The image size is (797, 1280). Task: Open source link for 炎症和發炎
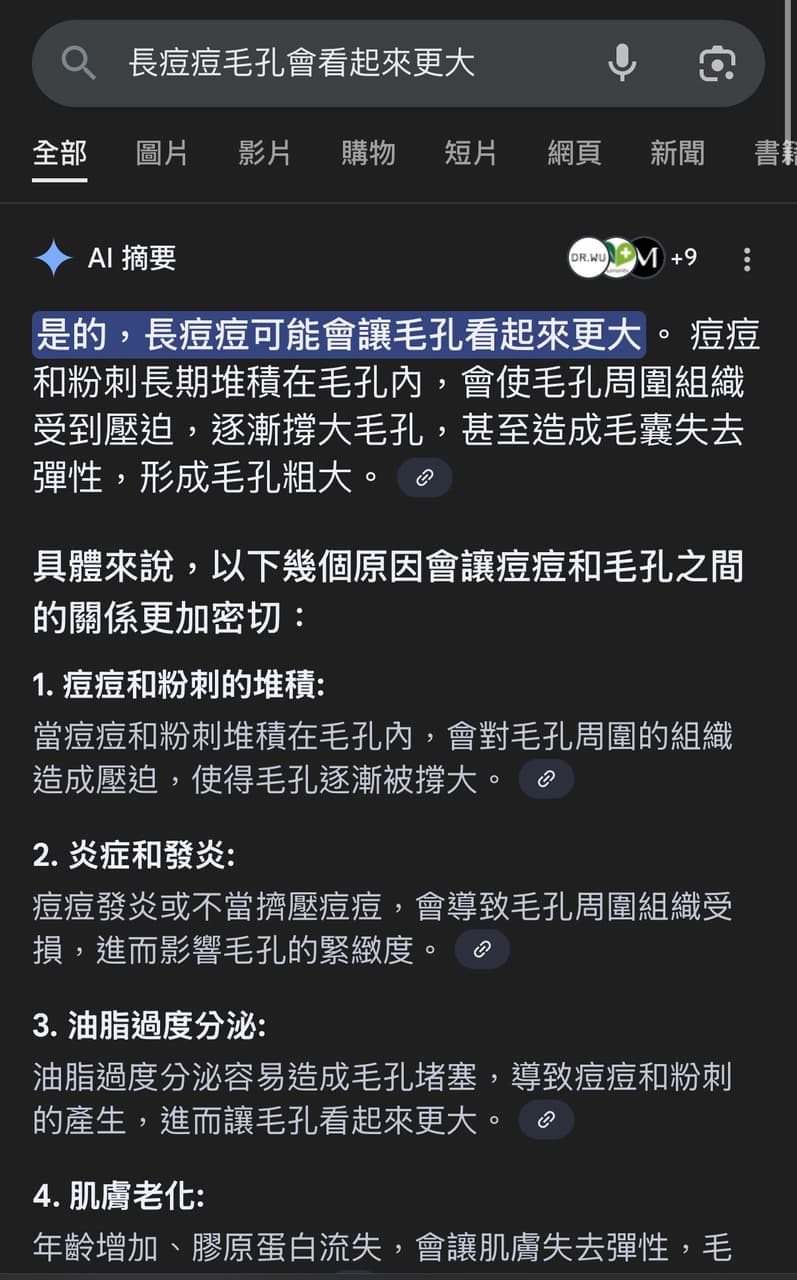tap(482, 949)
